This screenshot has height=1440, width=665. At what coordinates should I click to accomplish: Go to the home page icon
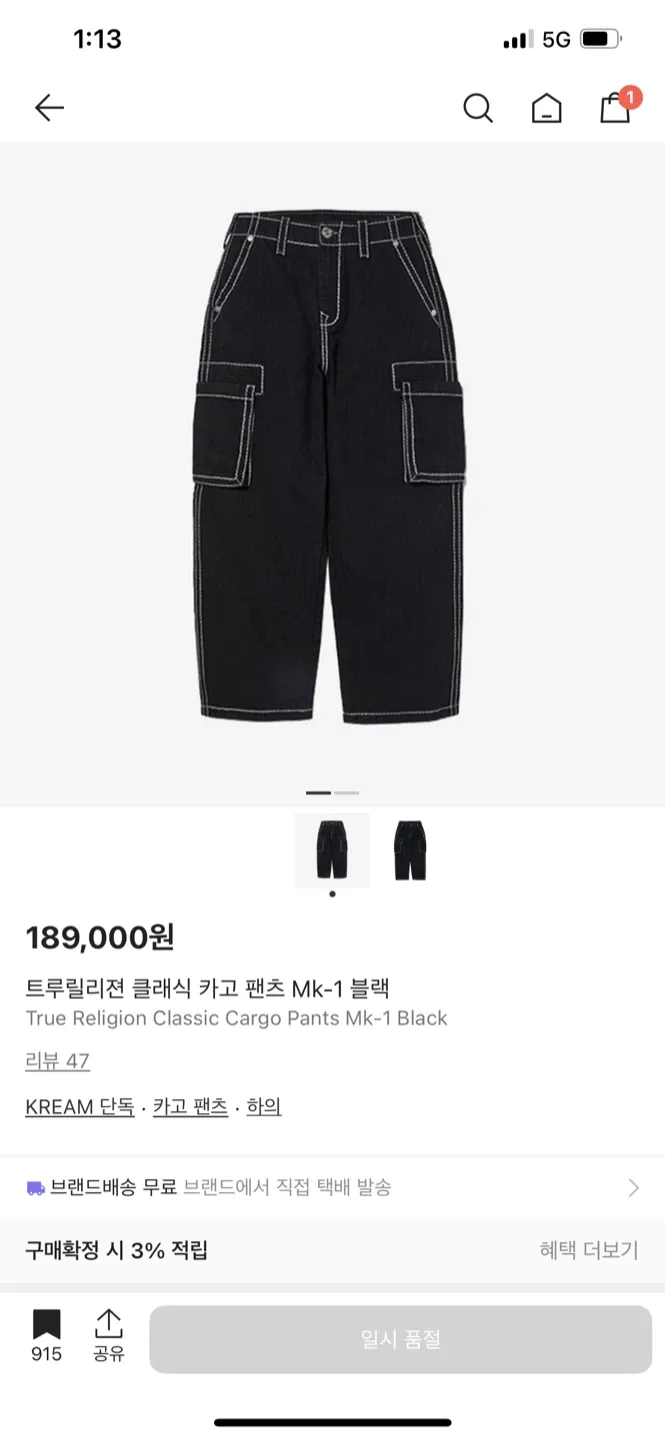point(546,108)
